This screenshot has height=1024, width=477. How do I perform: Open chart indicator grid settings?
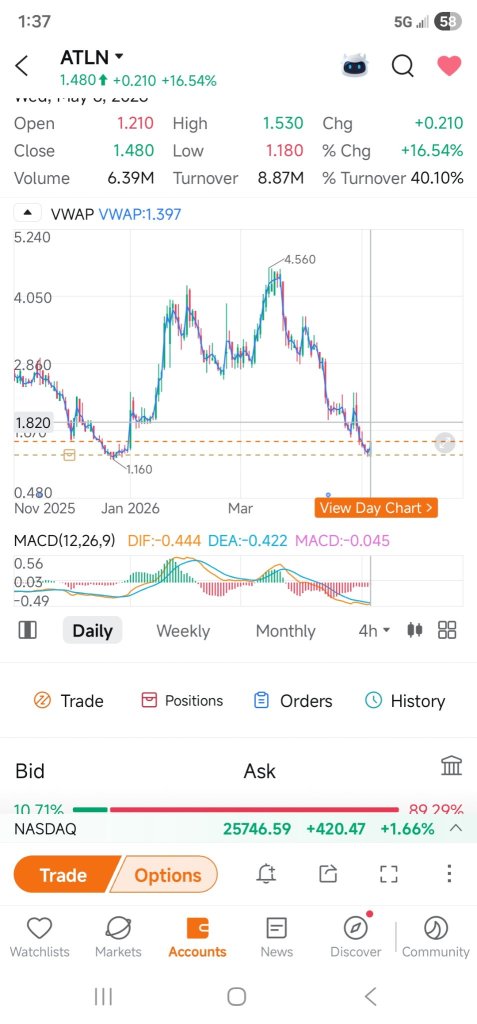click(x=447, y=630)
